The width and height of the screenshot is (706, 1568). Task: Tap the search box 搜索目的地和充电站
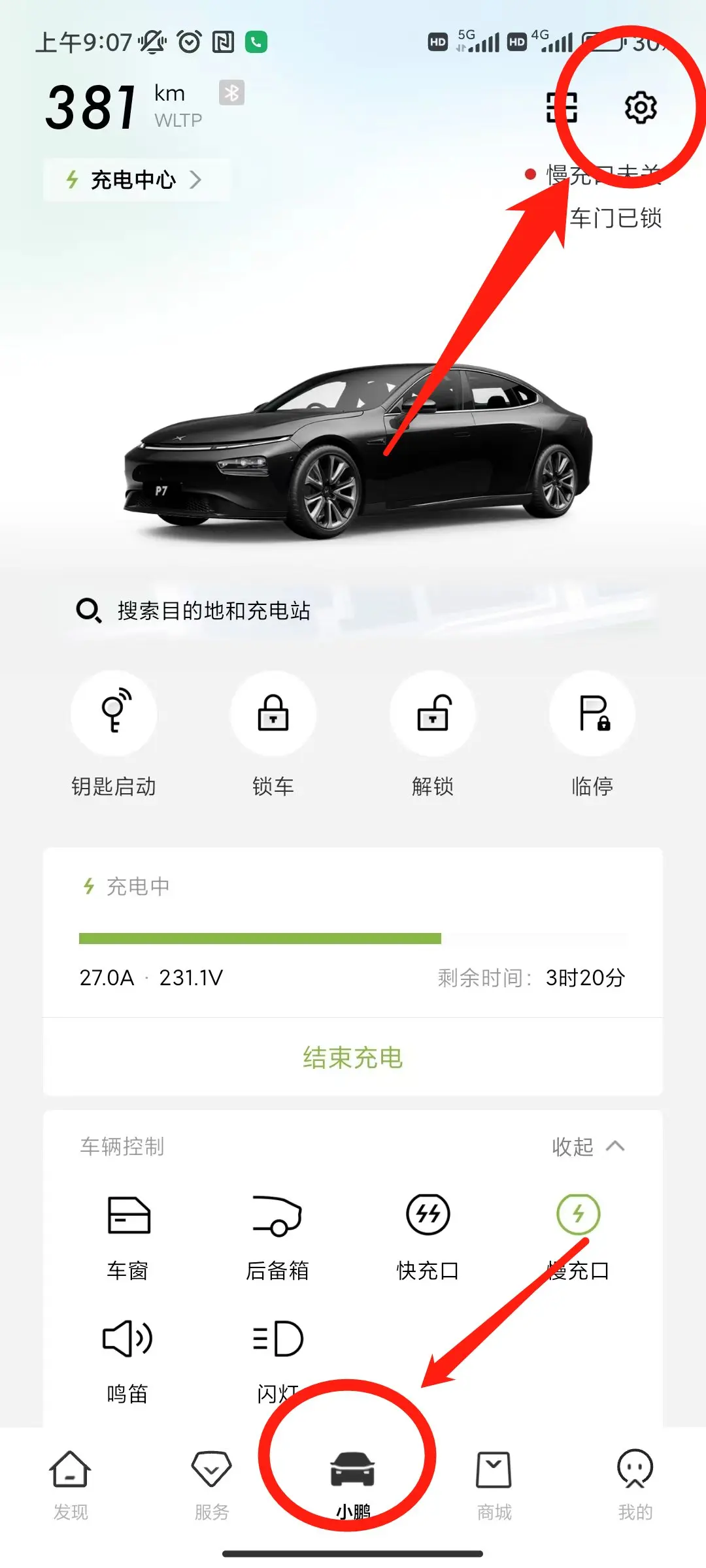coord(353,611)
